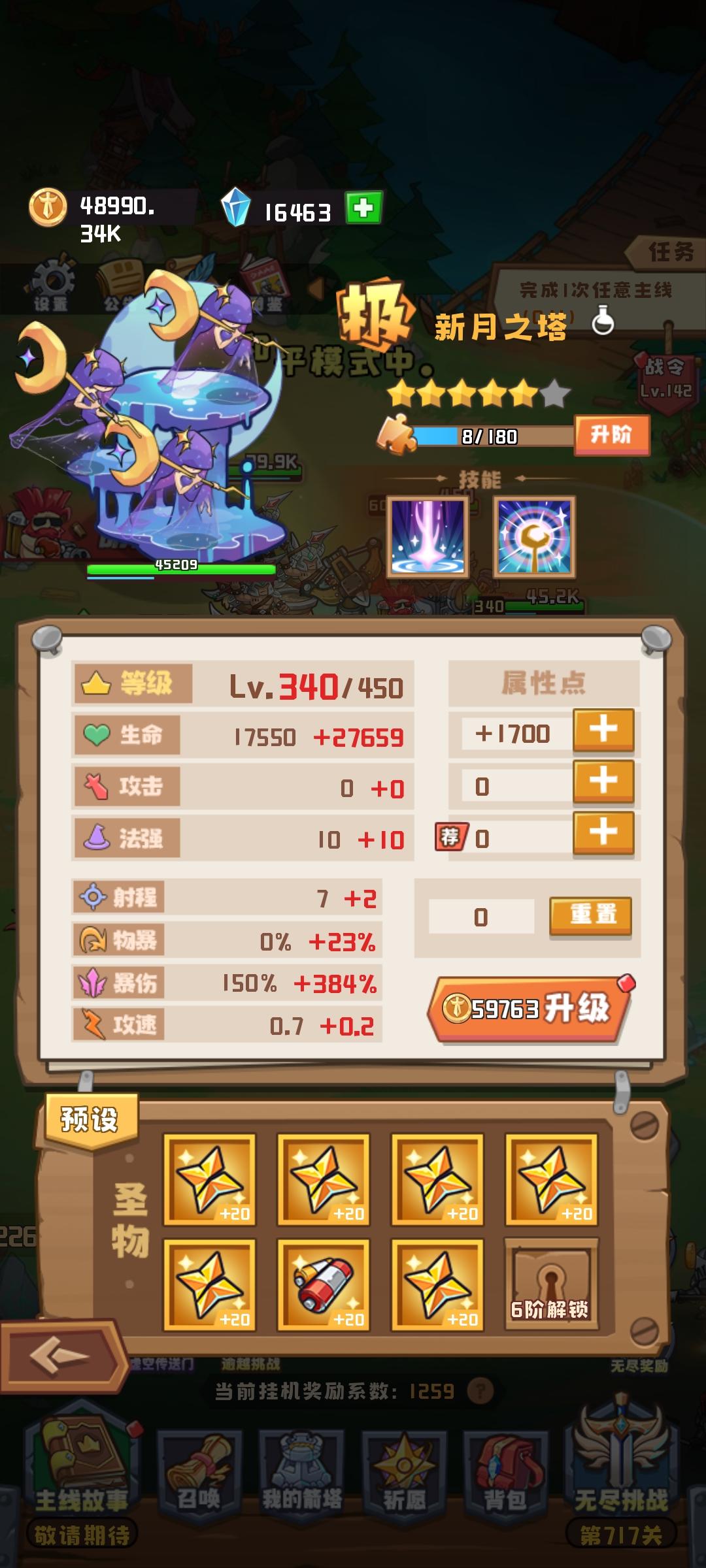This screenshot has width=706, height=1568.
Task: Tap the green plus to add gems
Action: point(363,208)
